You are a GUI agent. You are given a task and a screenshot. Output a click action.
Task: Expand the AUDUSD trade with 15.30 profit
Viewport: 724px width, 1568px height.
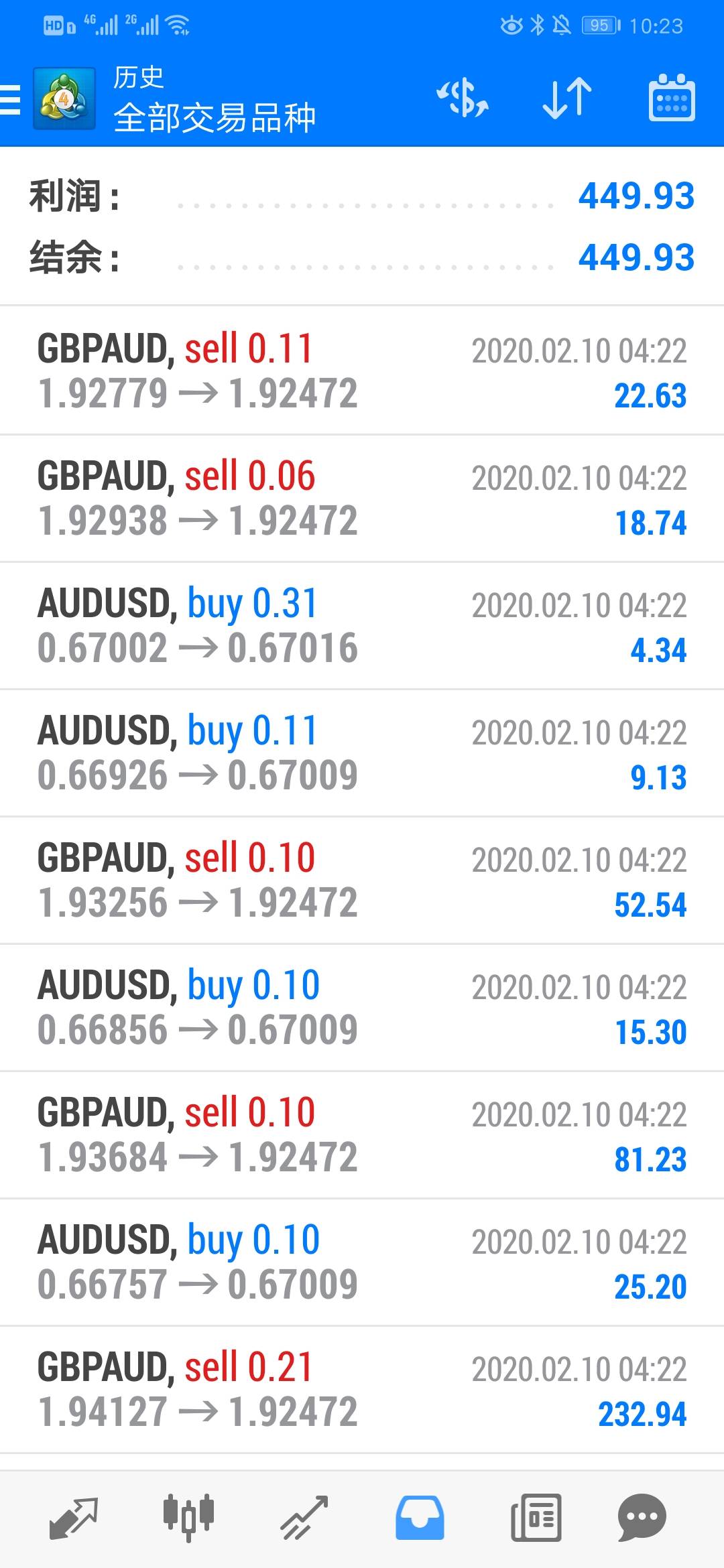pyautogui.click(x=362, y=1007)
